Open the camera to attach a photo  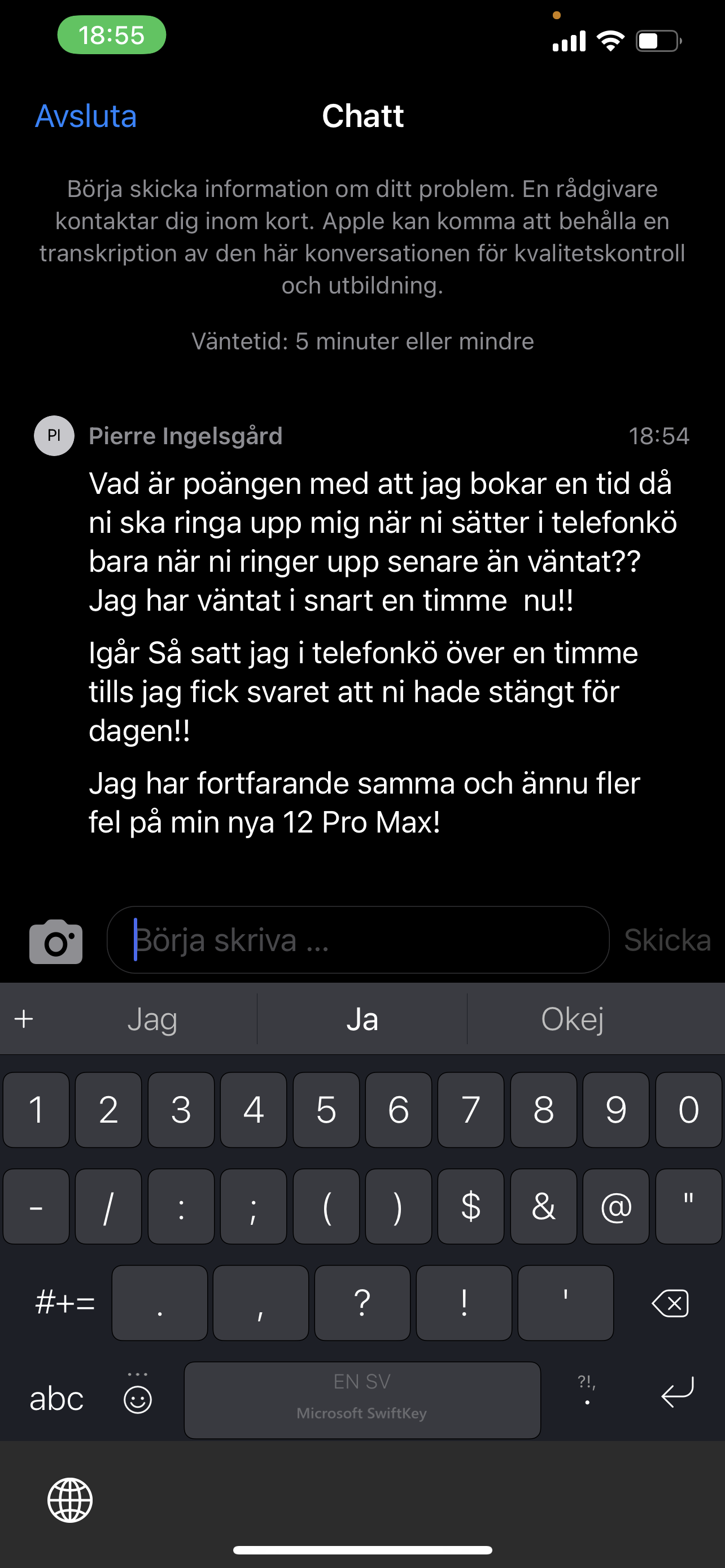click(x=56, y=941)
